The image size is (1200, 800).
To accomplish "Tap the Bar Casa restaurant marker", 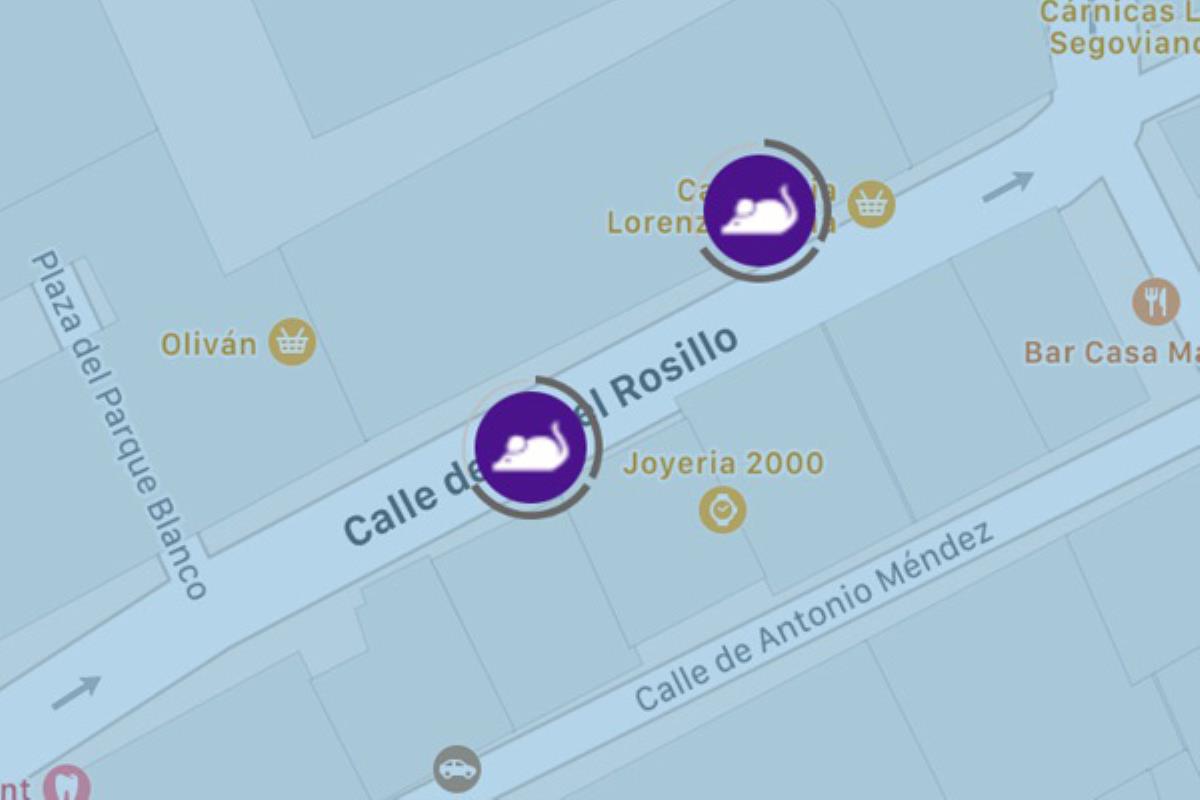I will pyautogui.click(x=1155, y=301).
